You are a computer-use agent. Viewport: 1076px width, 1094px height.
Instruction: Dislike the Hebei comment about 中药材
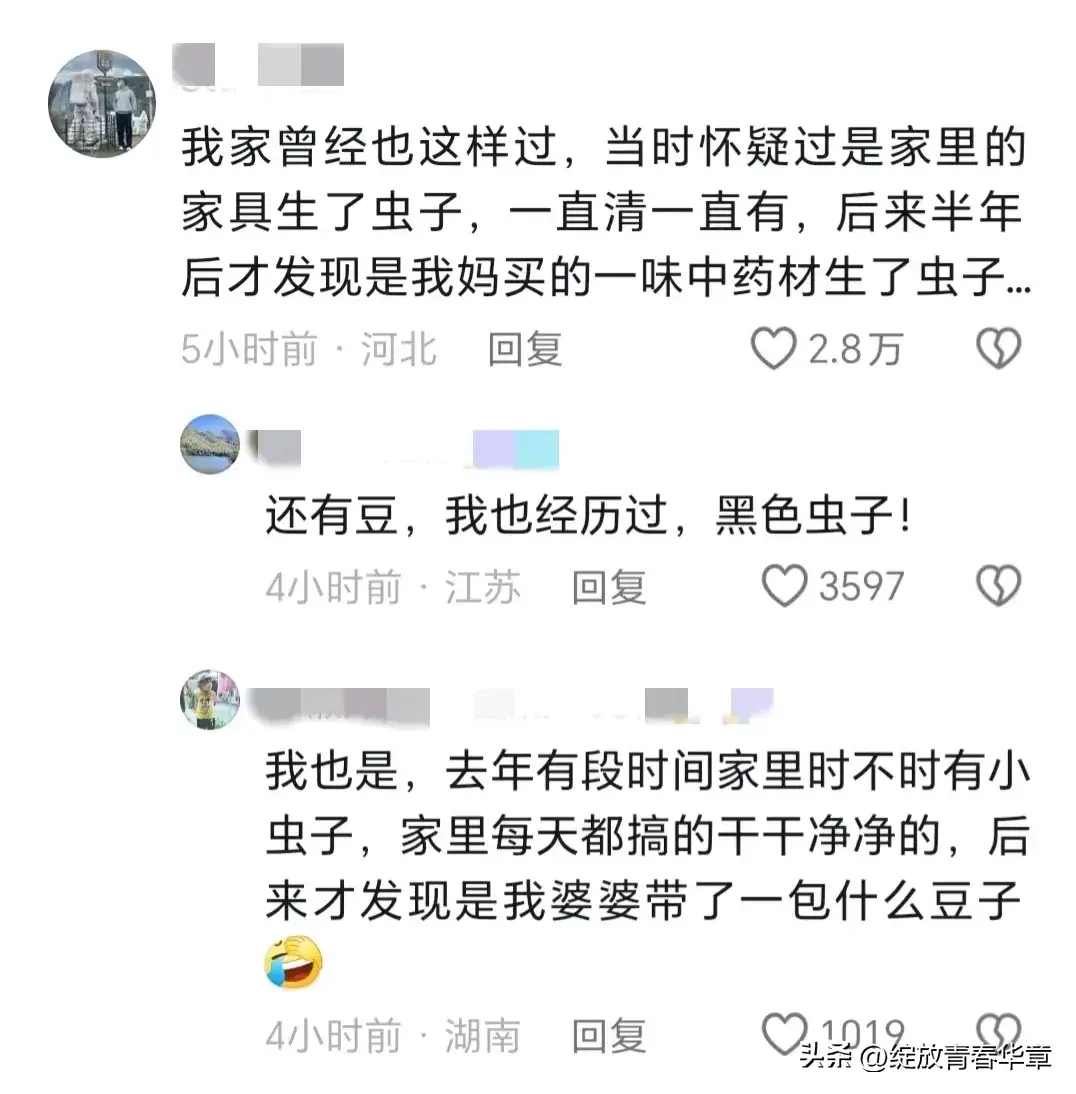[x=997, y=349]
